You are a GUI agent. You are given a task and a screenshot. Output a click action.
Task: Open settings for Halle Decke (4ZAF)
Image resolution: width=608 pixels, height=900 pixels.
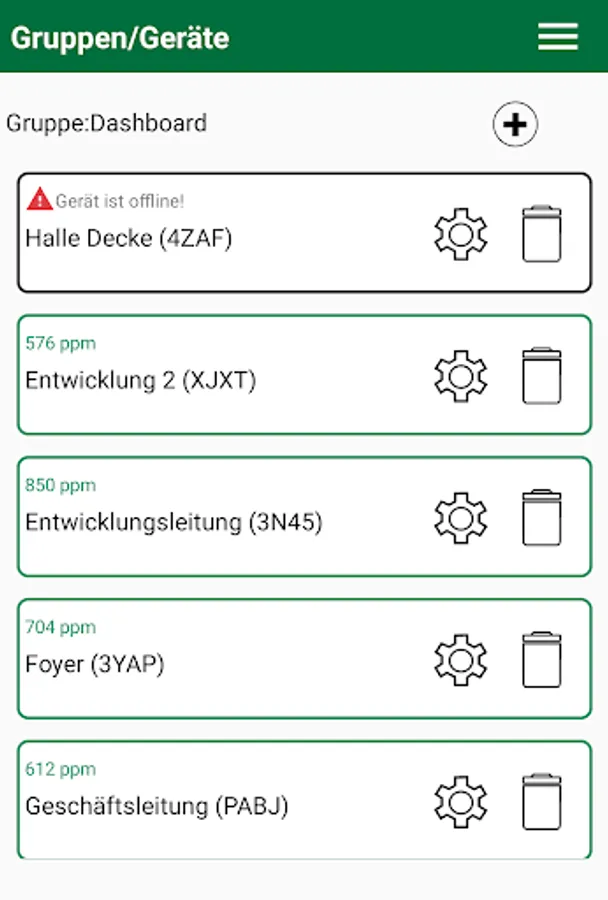click(460, 234)
